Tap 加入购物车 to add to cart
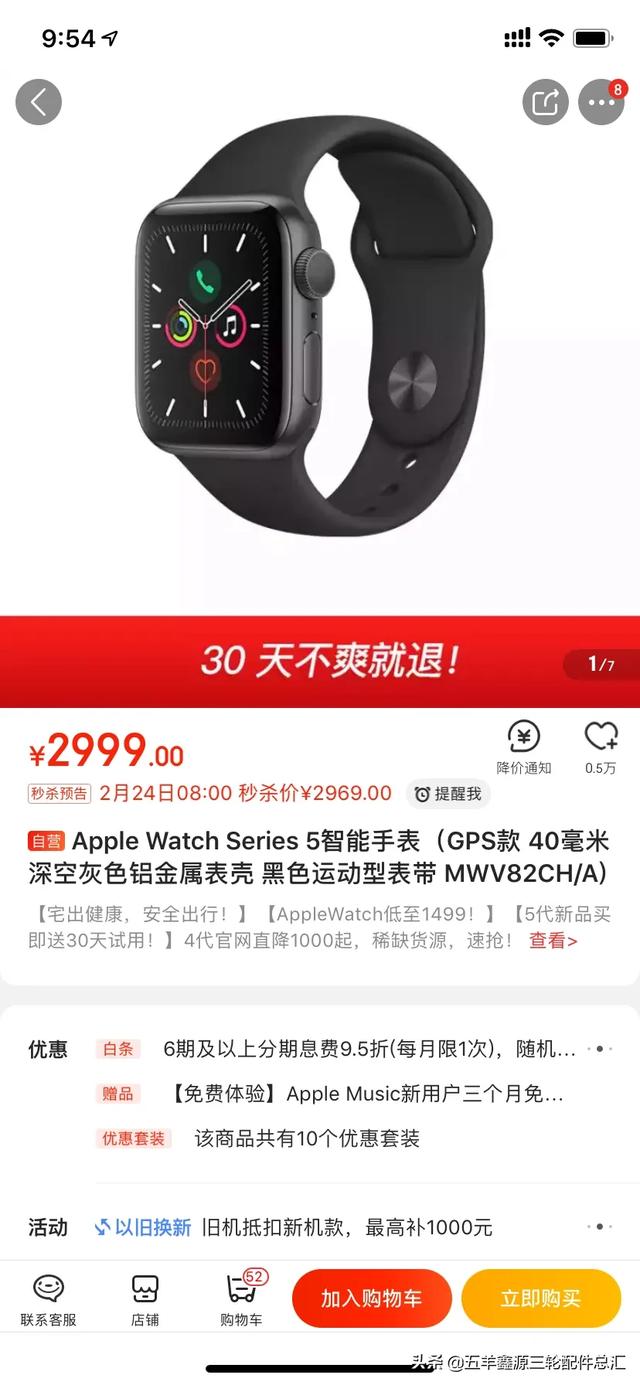 pos(371,1298)
